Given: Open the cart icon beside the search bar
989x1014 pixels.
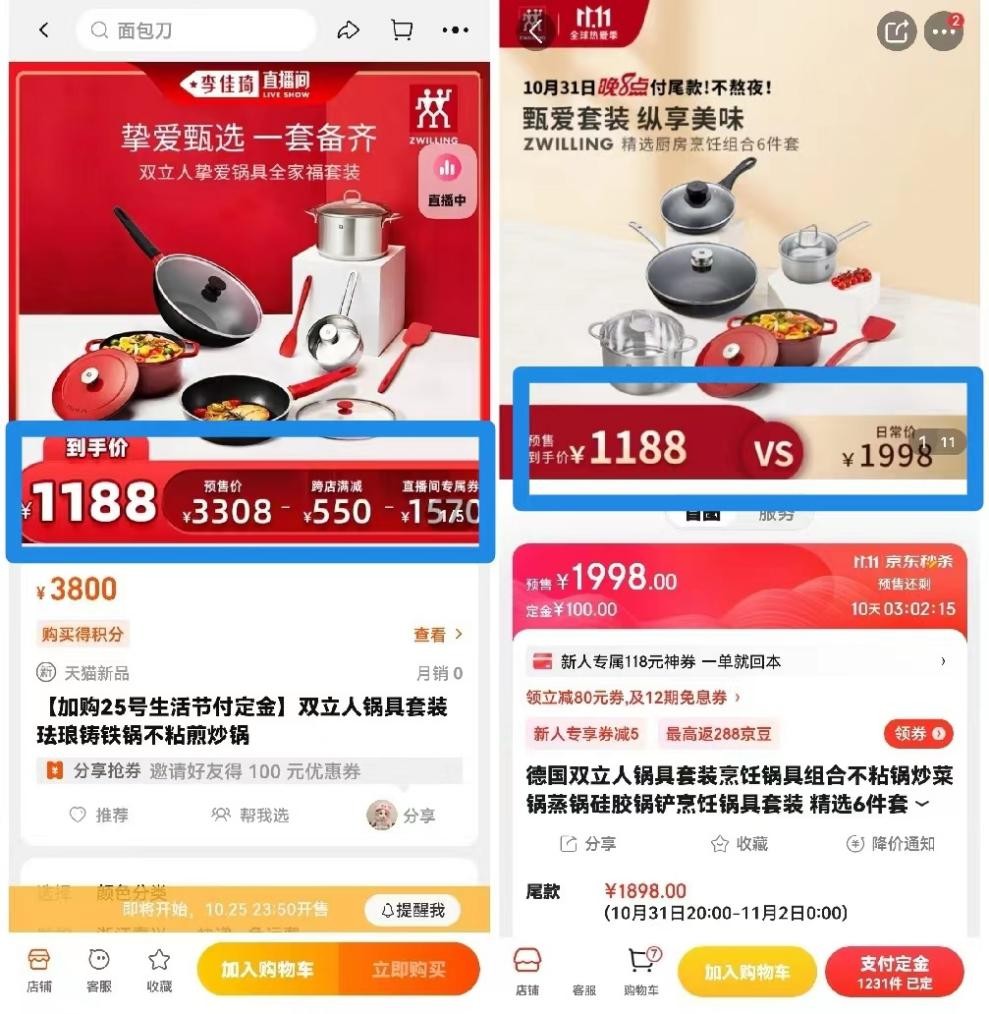Looking at the screenshot, I should (401, 31).
